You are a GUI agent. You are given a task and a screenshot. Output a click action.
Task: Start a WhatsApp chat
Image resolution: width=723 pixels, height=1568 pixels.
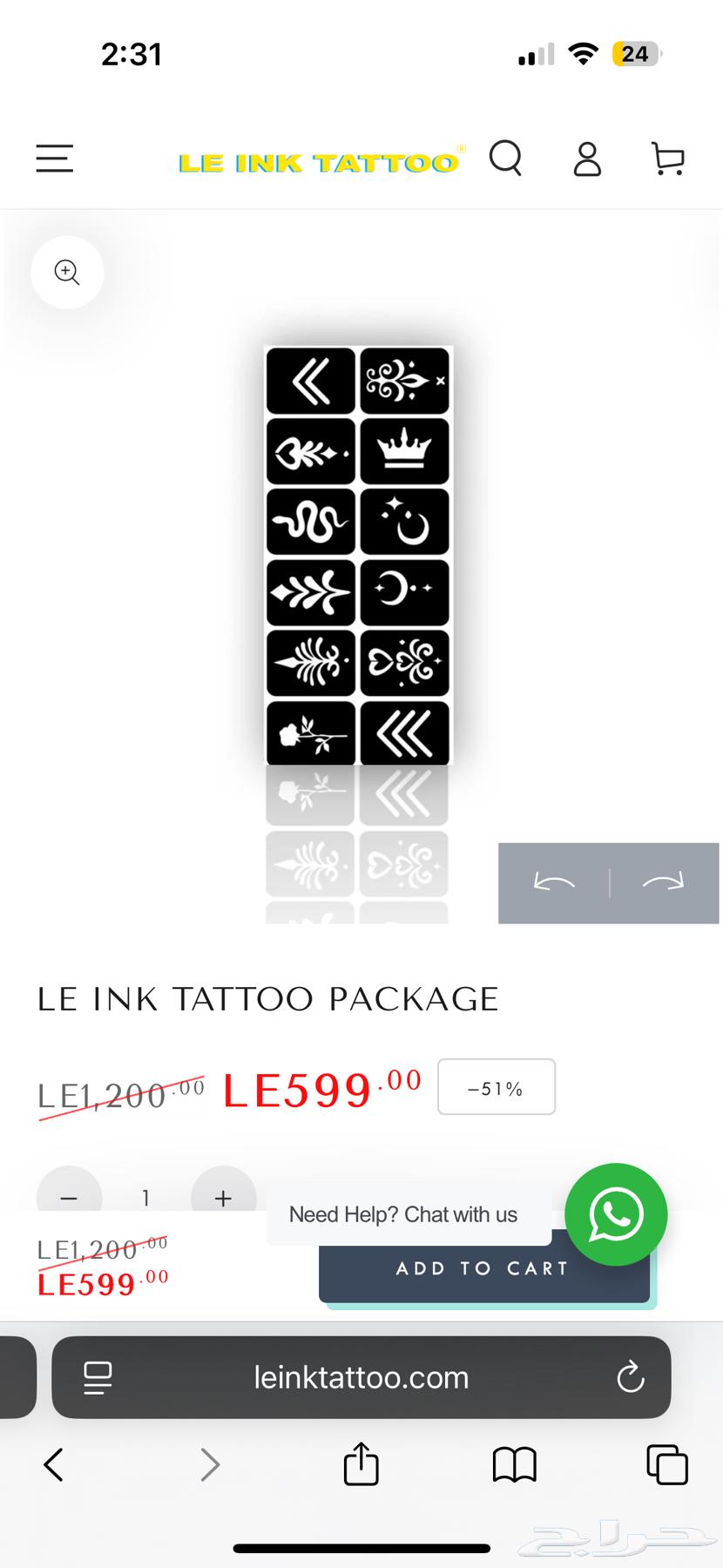[616, 1214]
